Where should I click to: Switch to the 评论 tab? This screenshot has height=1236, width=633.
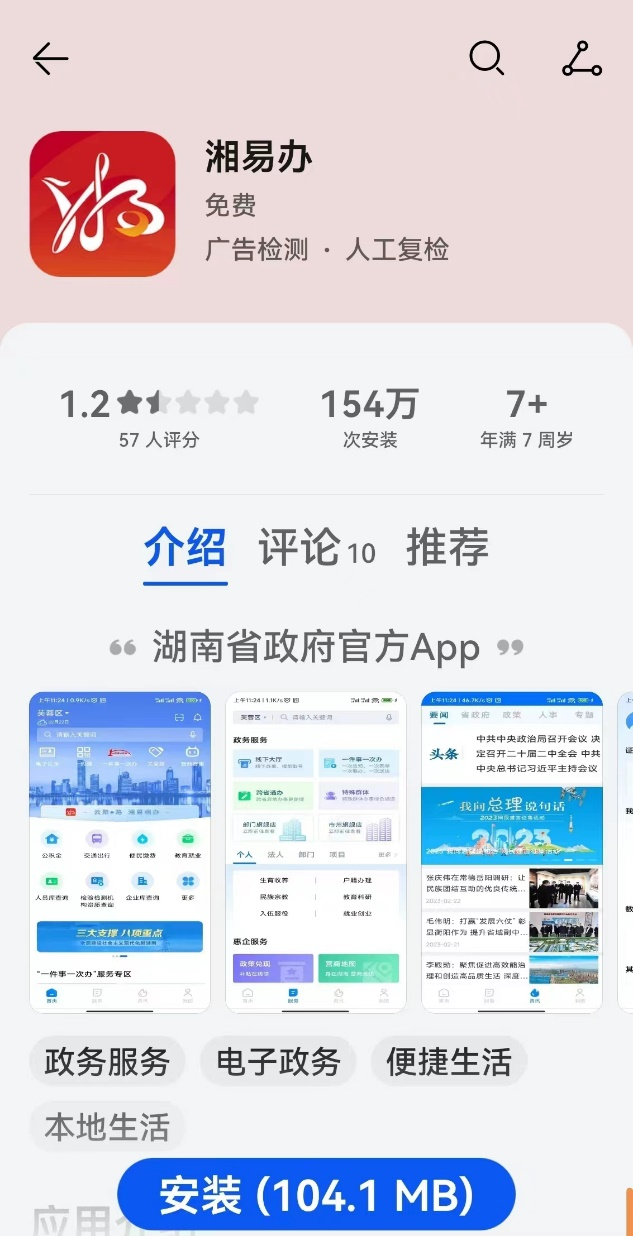[316, 548]
